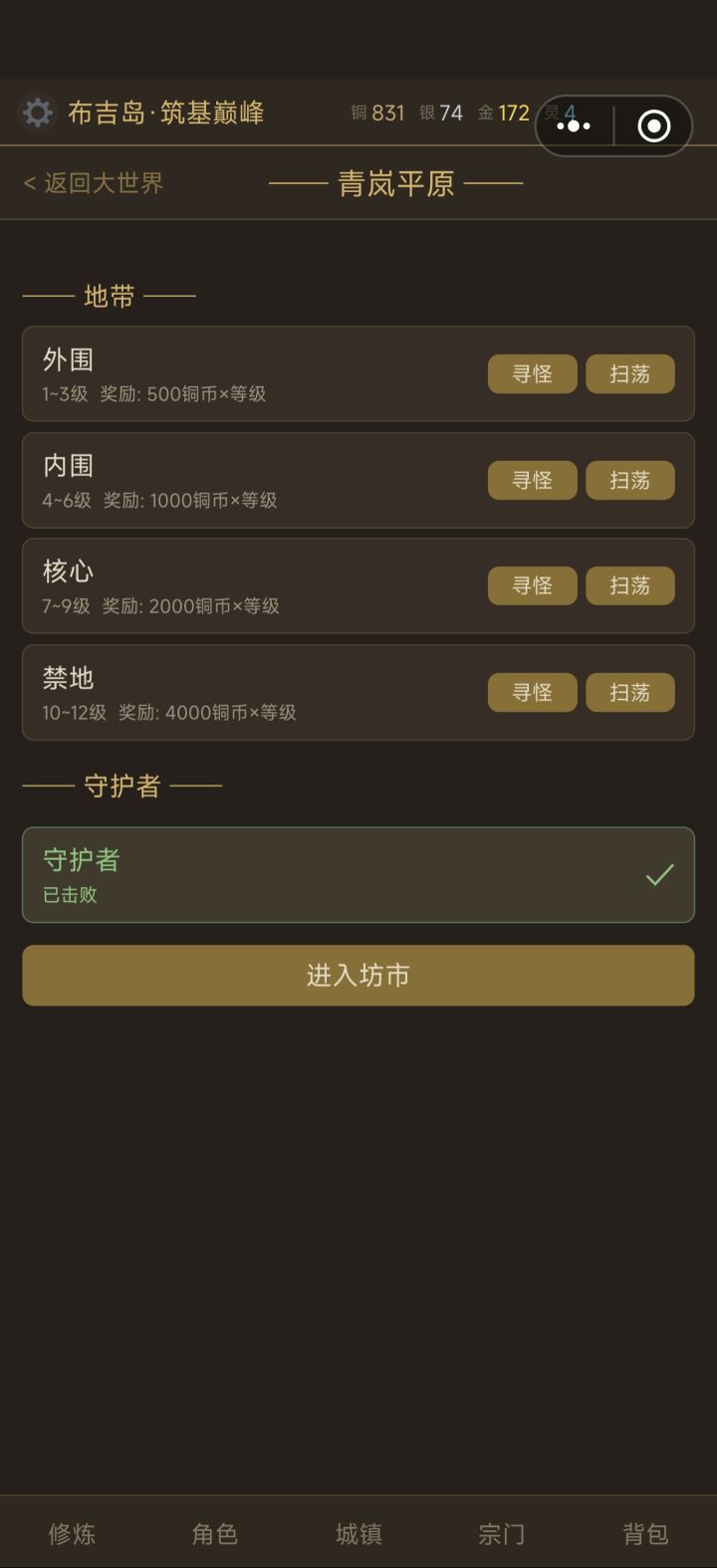The image size is (717, 1568).
Task: Click 寻怪 in the 外围 zone
Action: point(533,373)
